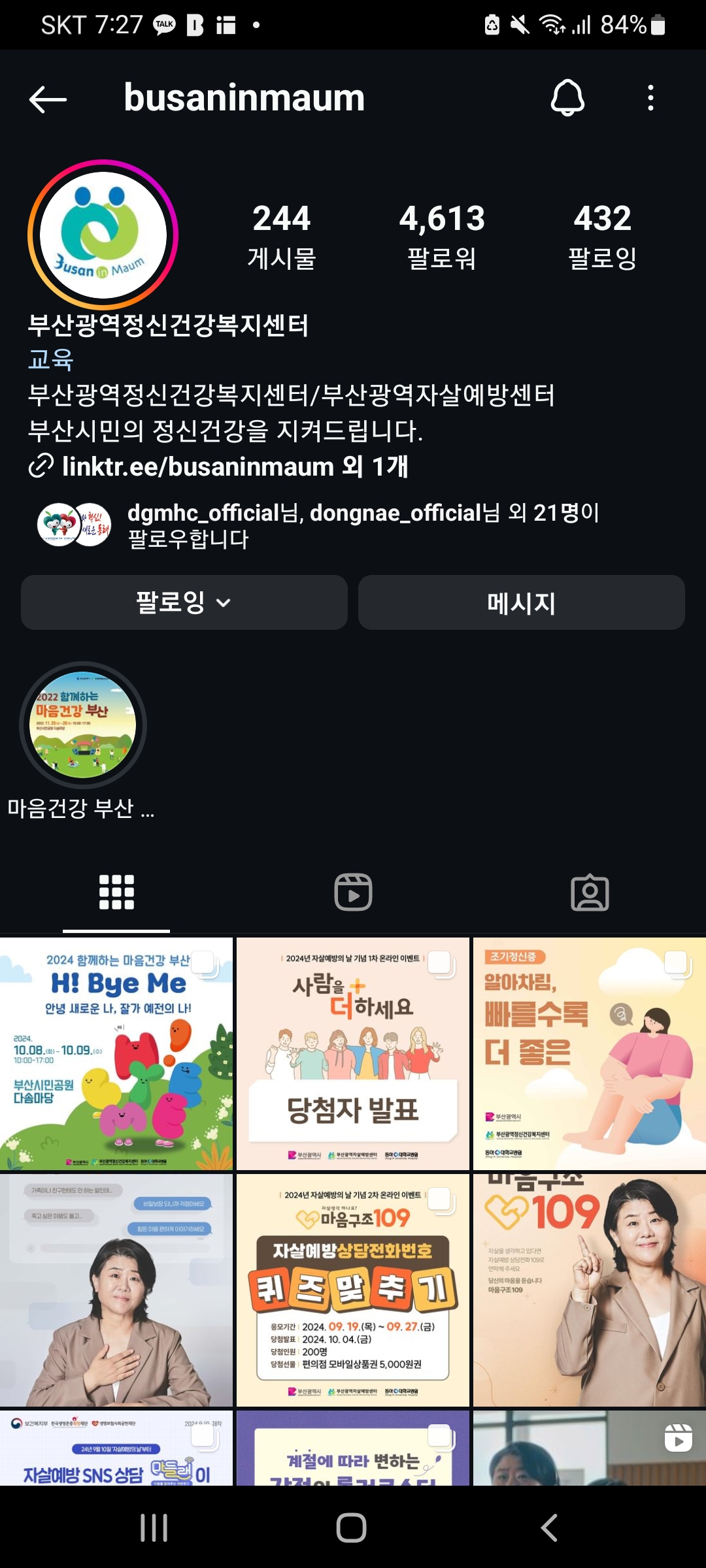Image resolution: width=706 pixels, height=1568 pixels.
Task: View the profile picture story
Action: pos(103,235)
